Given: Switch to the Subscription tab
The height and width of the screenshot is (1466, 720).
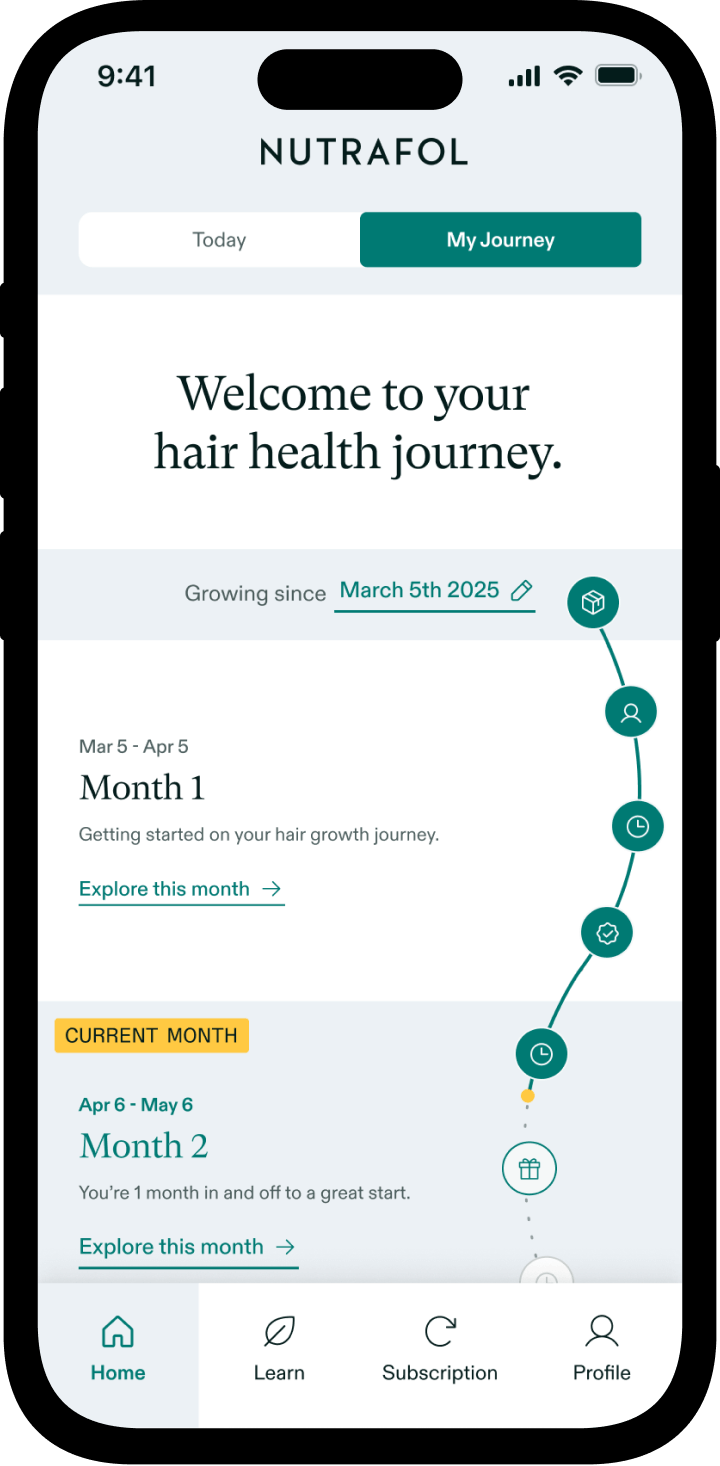Looking at the screenshot, I should [440, 1350].
